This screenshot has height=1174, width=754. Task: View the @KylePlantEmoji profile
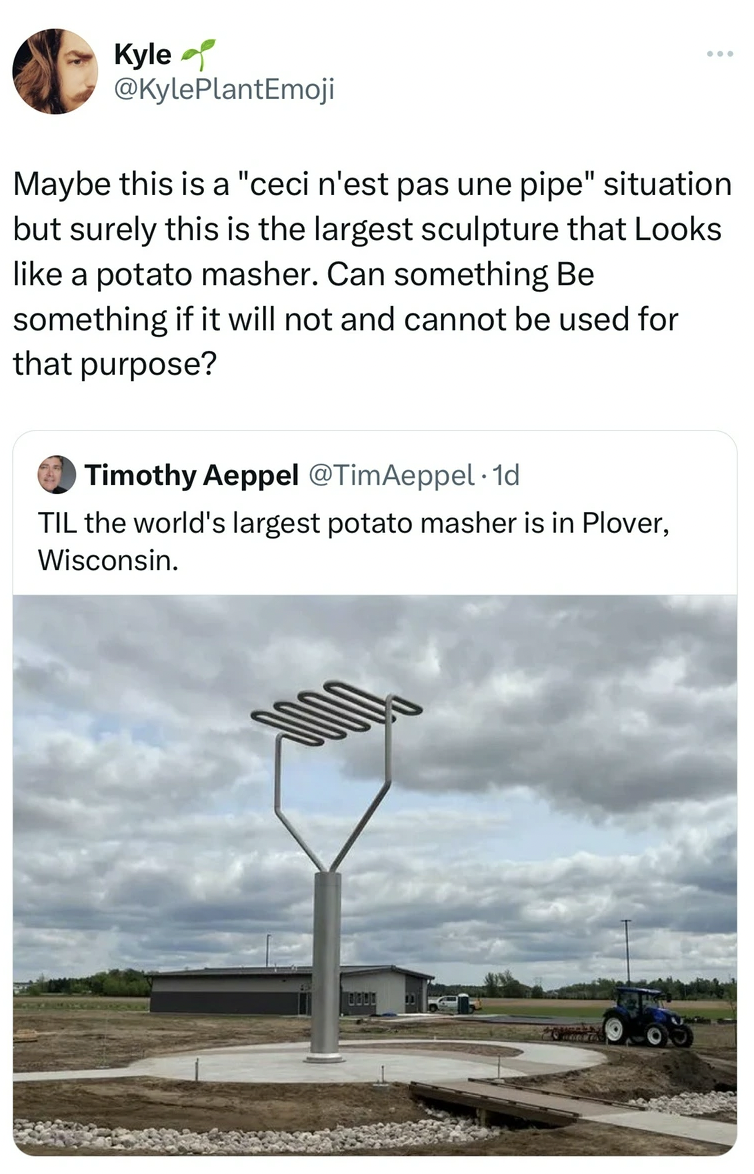(x=224, y=90)
